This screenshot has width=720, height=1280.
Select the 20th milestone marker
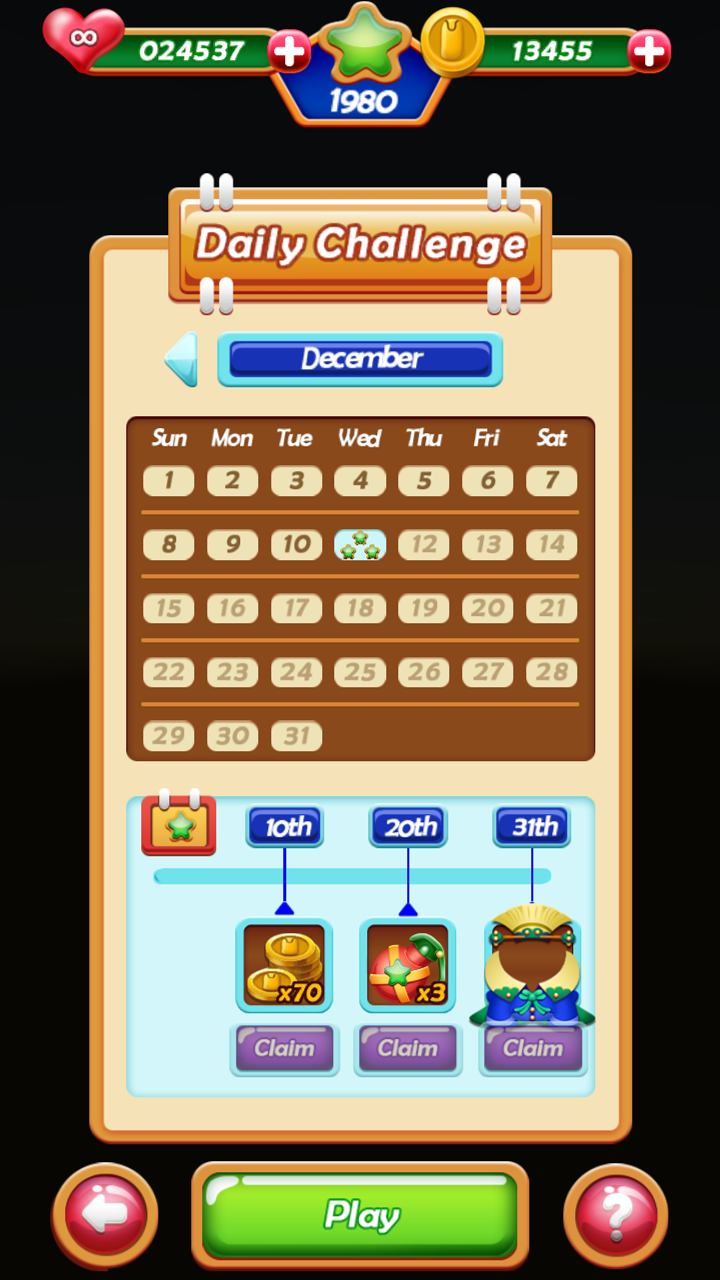coord(408,826)
